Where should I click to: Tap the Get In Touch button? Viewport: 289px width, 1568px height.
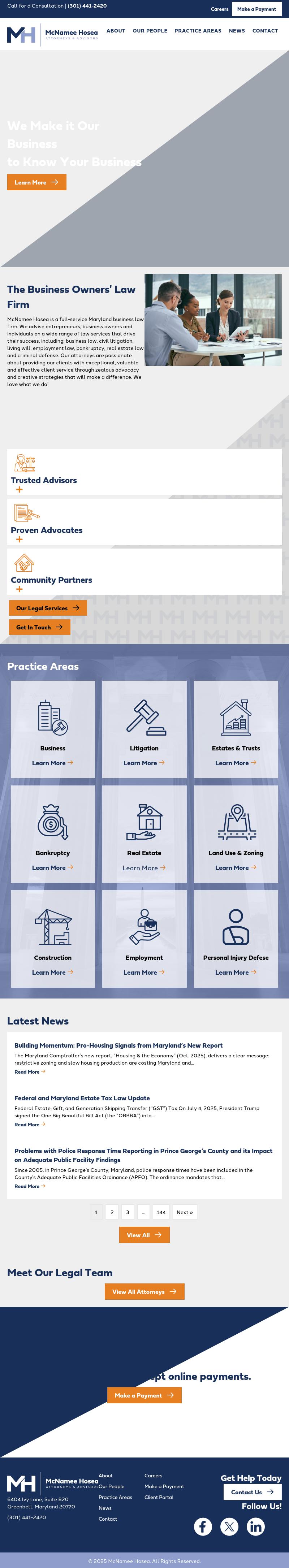click(39, 627)
